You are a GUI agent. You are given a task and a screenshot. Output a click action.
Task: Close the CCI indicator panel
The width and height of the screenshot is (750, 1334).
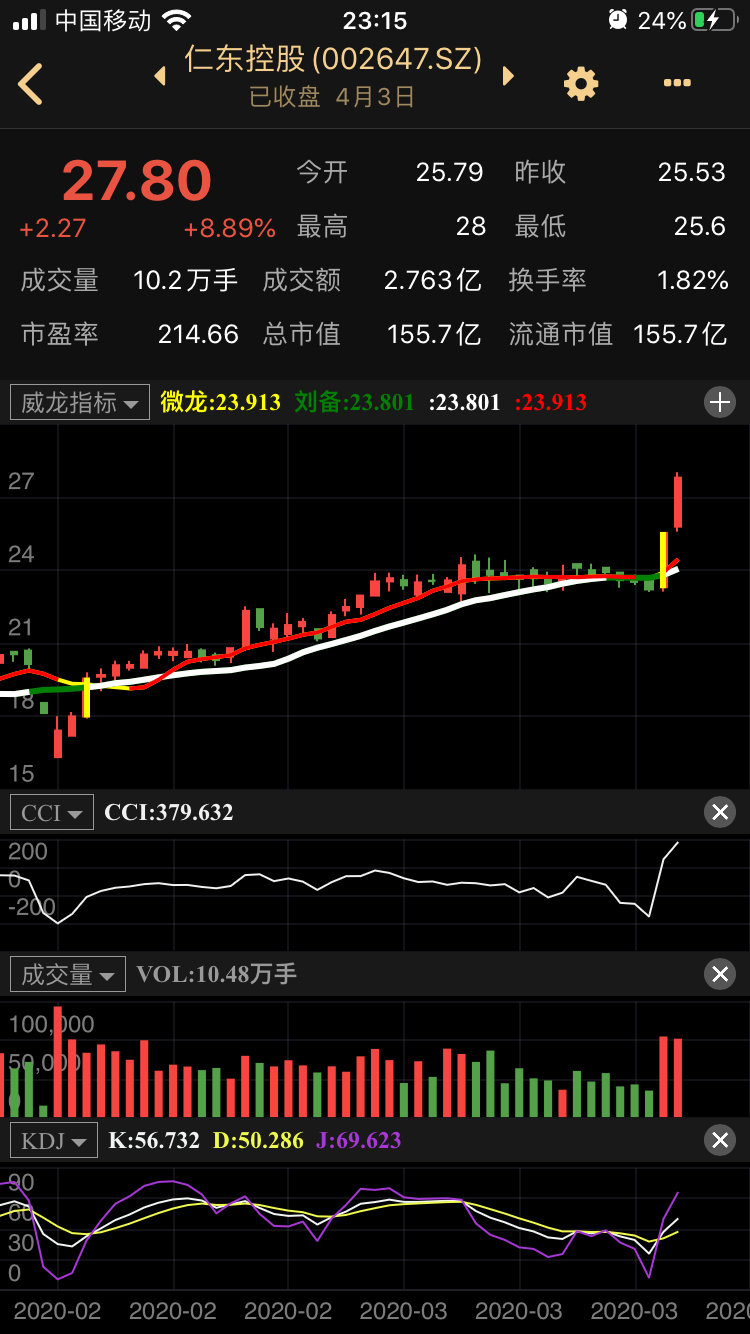[720, 813]
